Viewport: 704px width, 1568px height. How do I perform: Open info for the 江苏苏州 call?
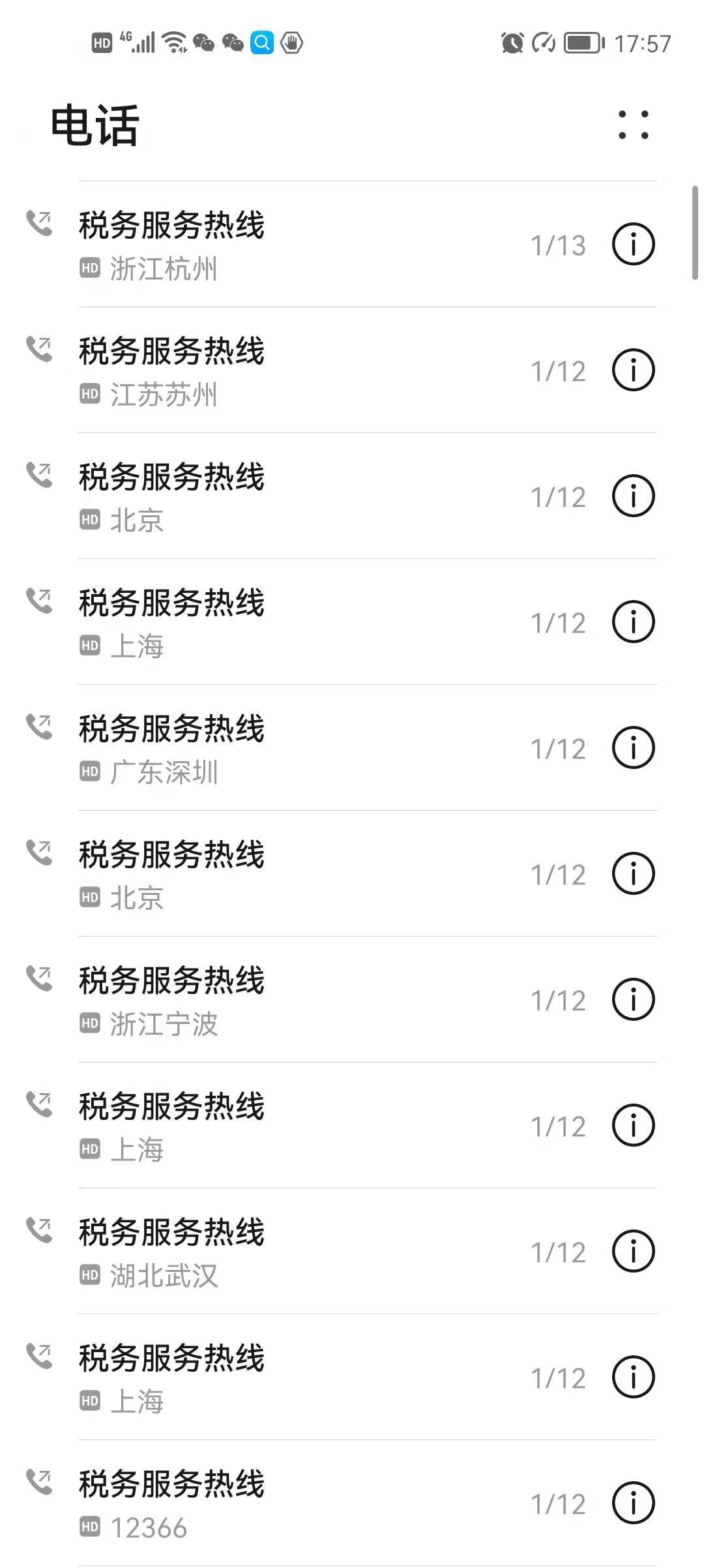pyautogui.click(x=633, y=370)
